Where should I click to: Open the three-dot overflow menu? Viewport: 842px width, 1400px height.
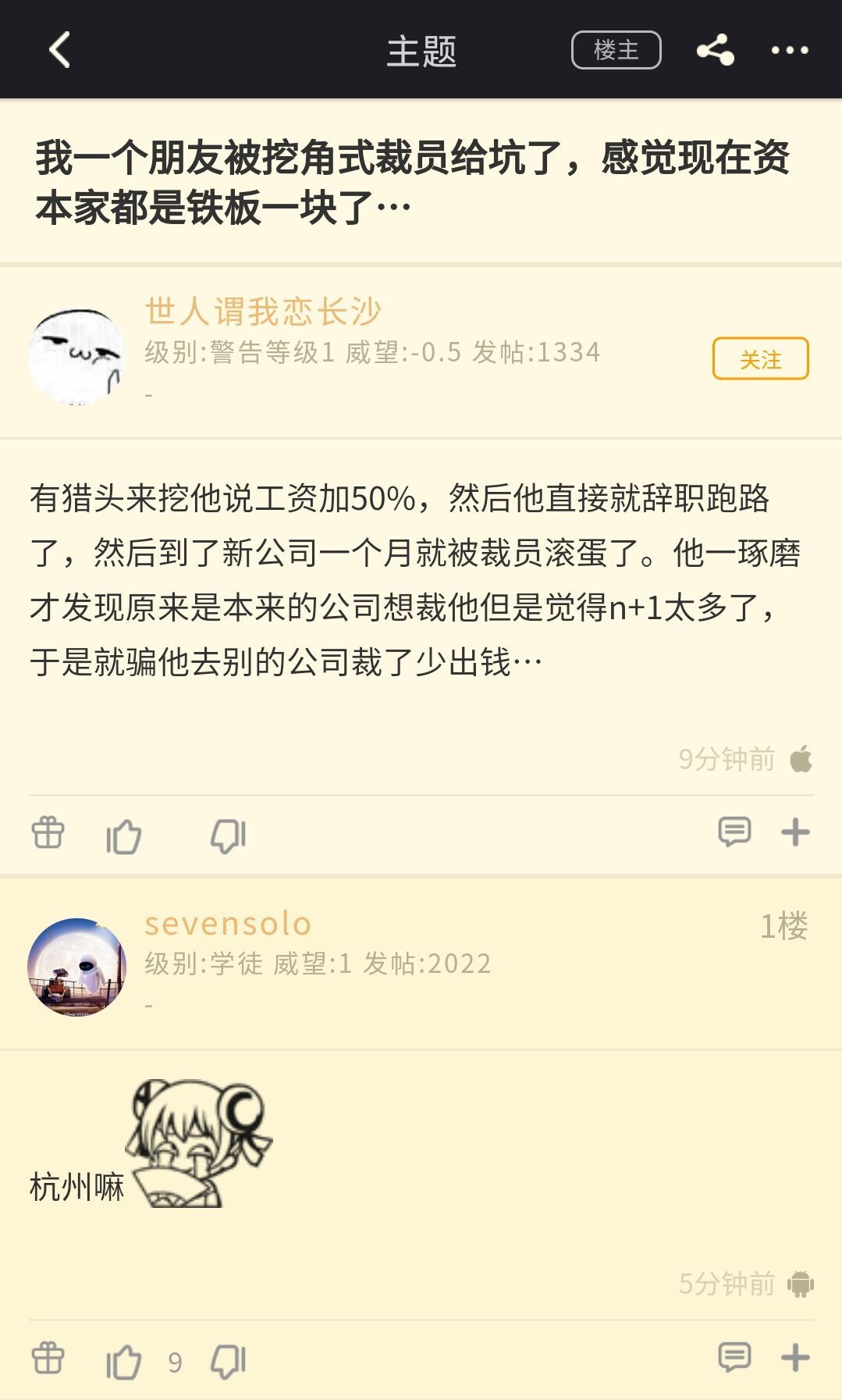789,50
